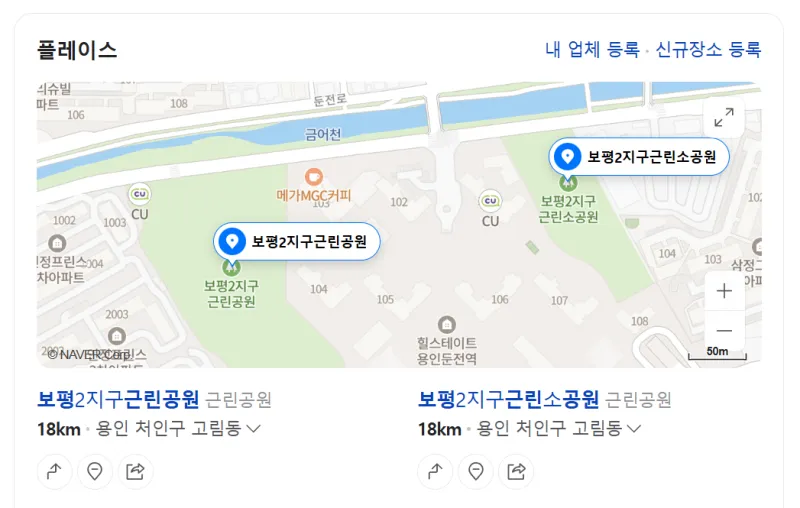Share 보평2지구근린공원 place

tap(135, 471)
